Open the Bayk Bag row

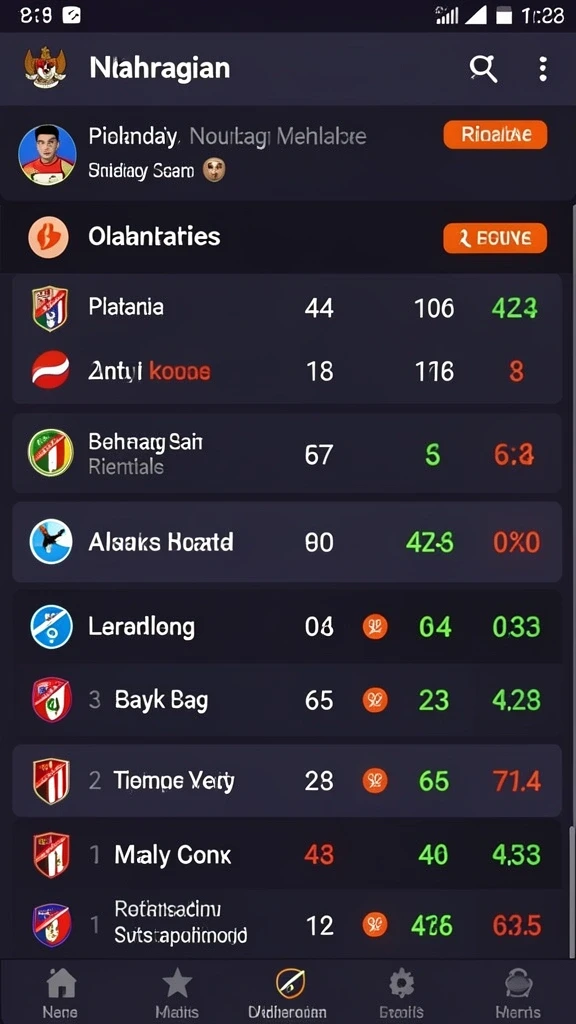(x=287, y=701)
